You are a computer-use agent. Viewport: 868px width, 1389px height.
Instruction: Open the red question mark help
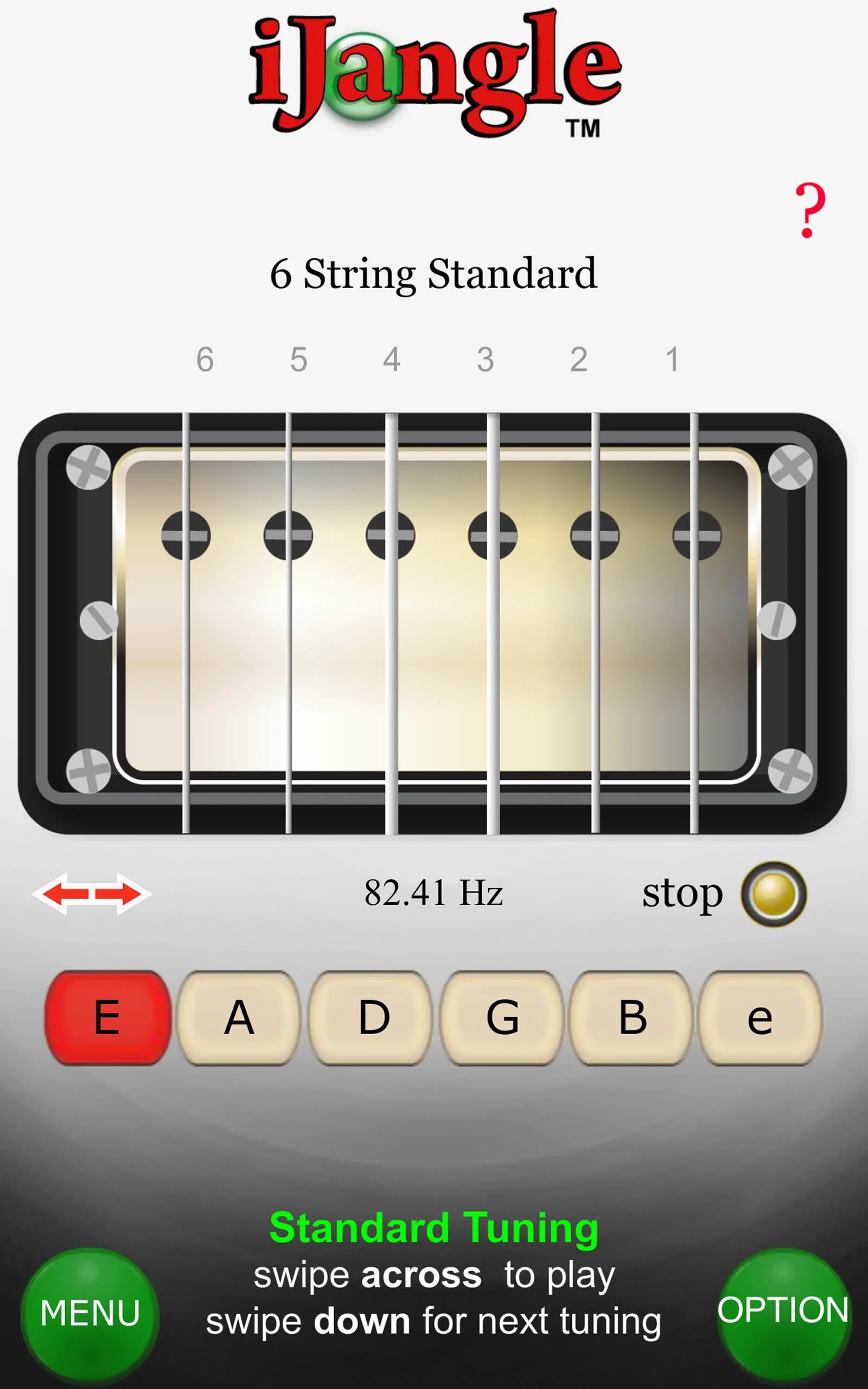pyautogui.click(x=809, y=210)
